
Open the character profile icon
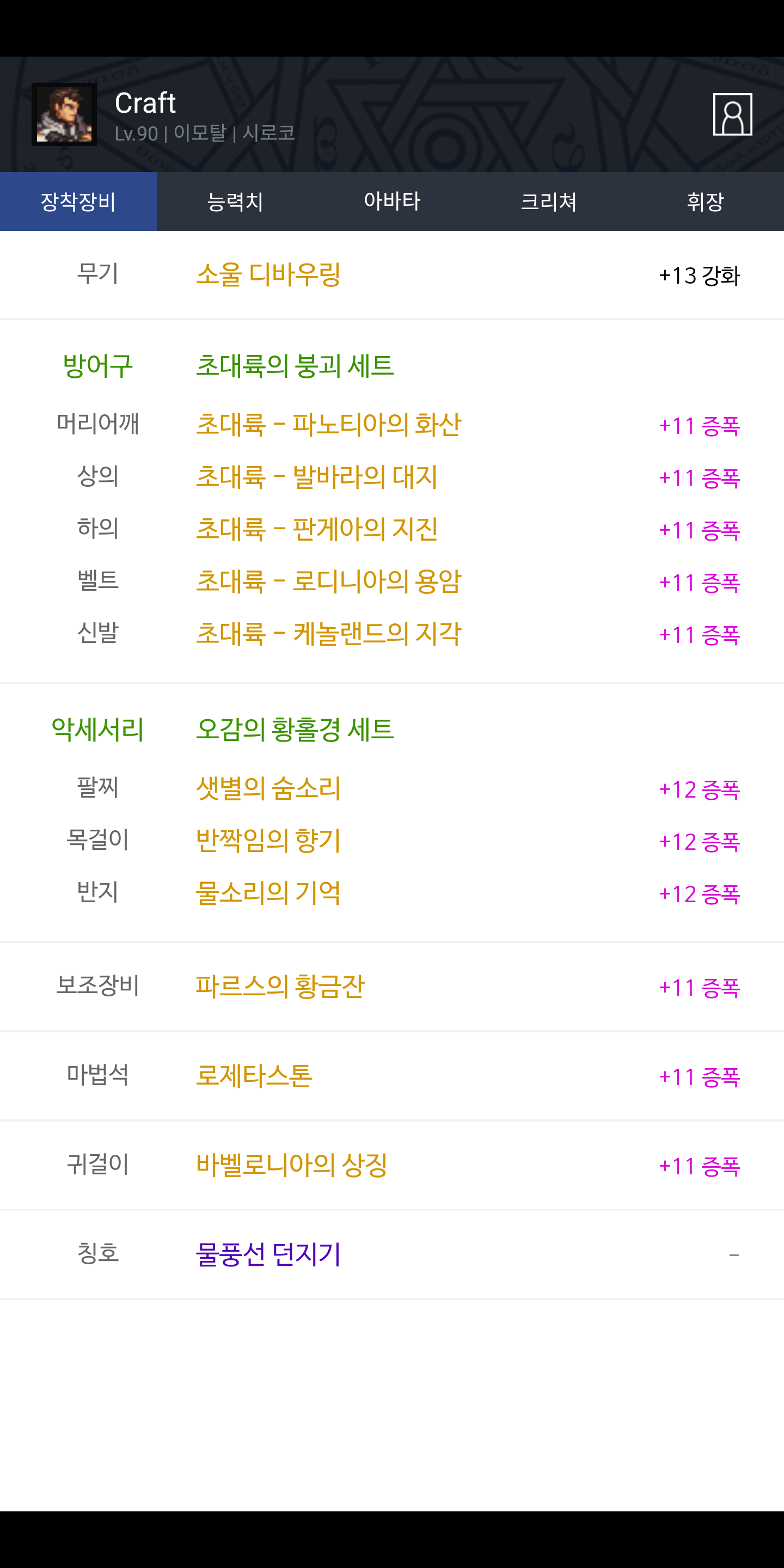[732, 114]
